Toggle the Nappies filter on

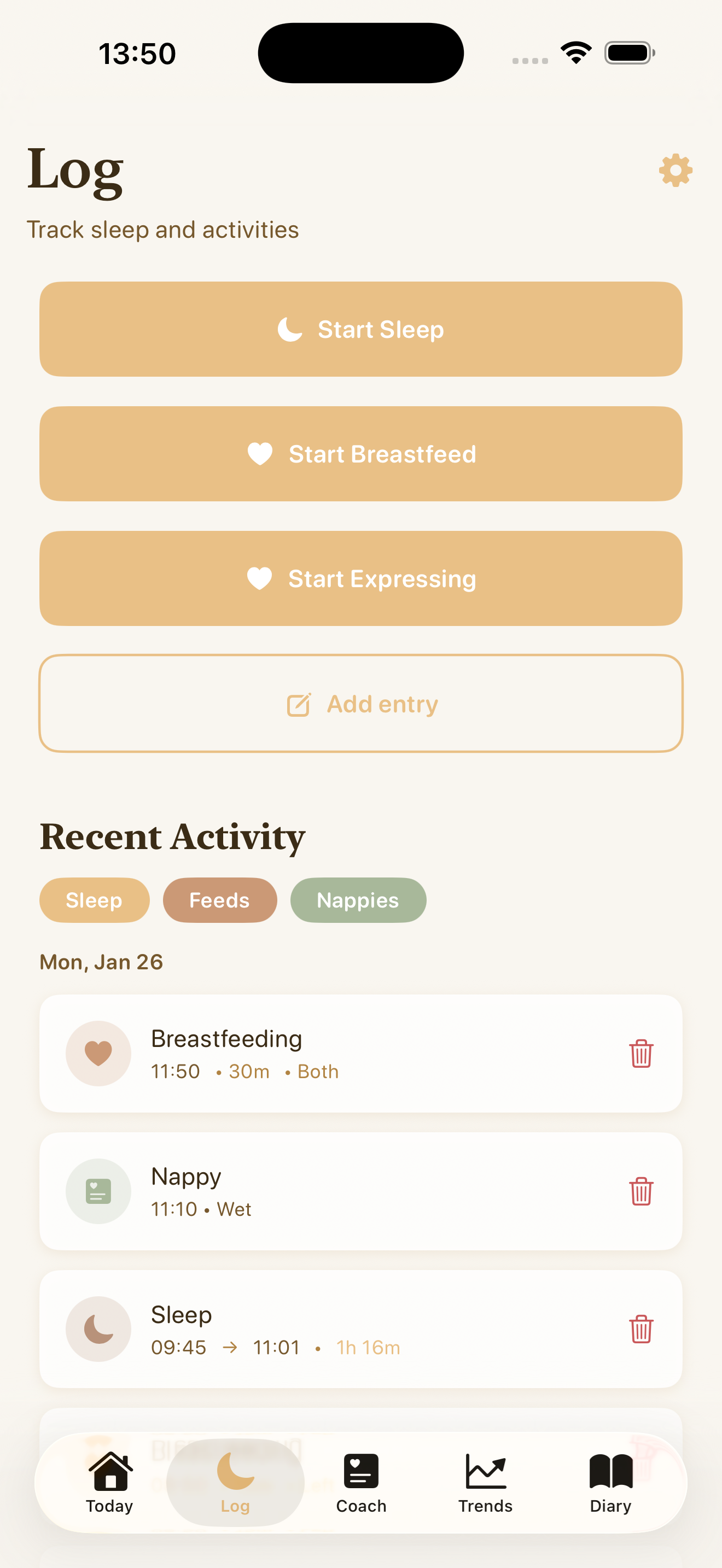(x=357, y=900)
